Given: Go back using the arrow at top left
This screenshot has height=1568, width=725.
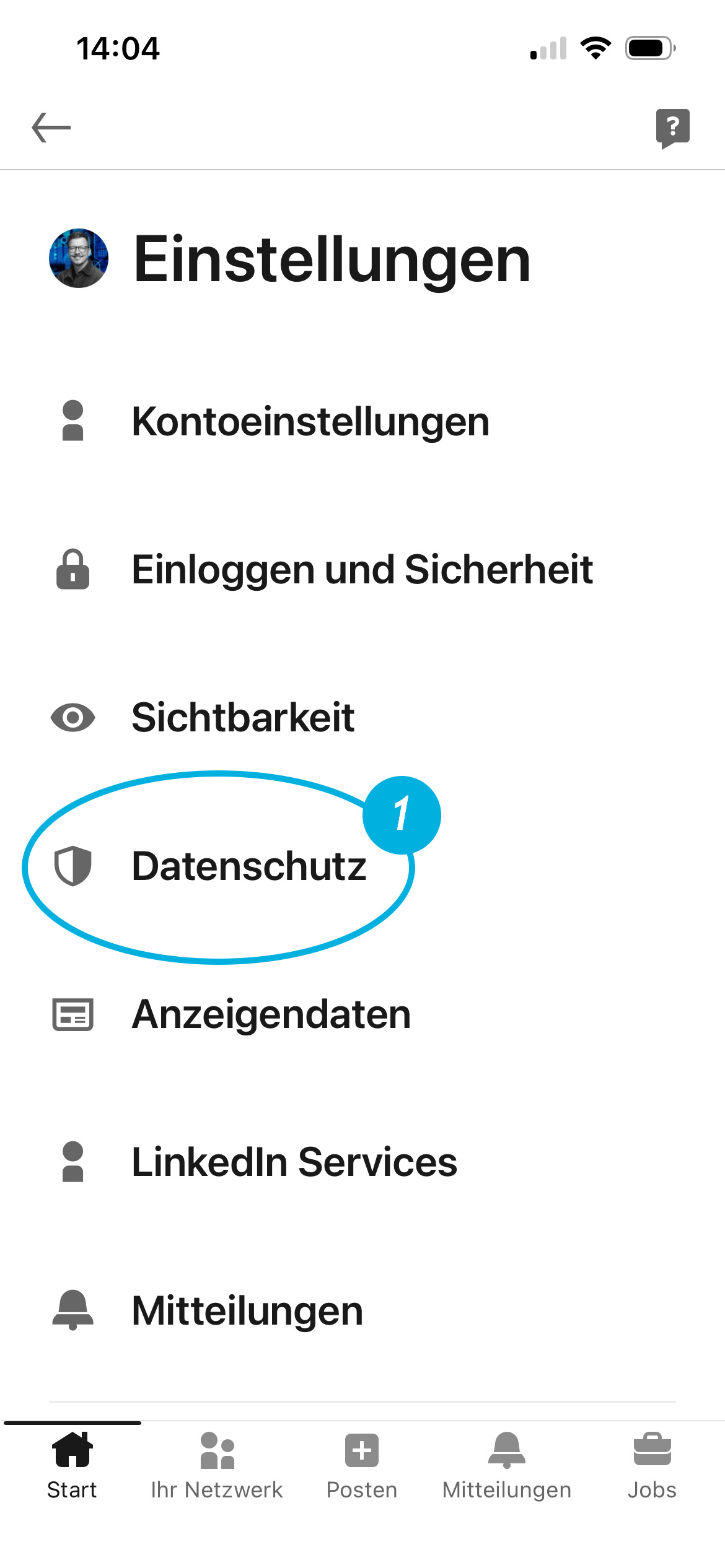Looking at the screenshot, I should point(51,127).
